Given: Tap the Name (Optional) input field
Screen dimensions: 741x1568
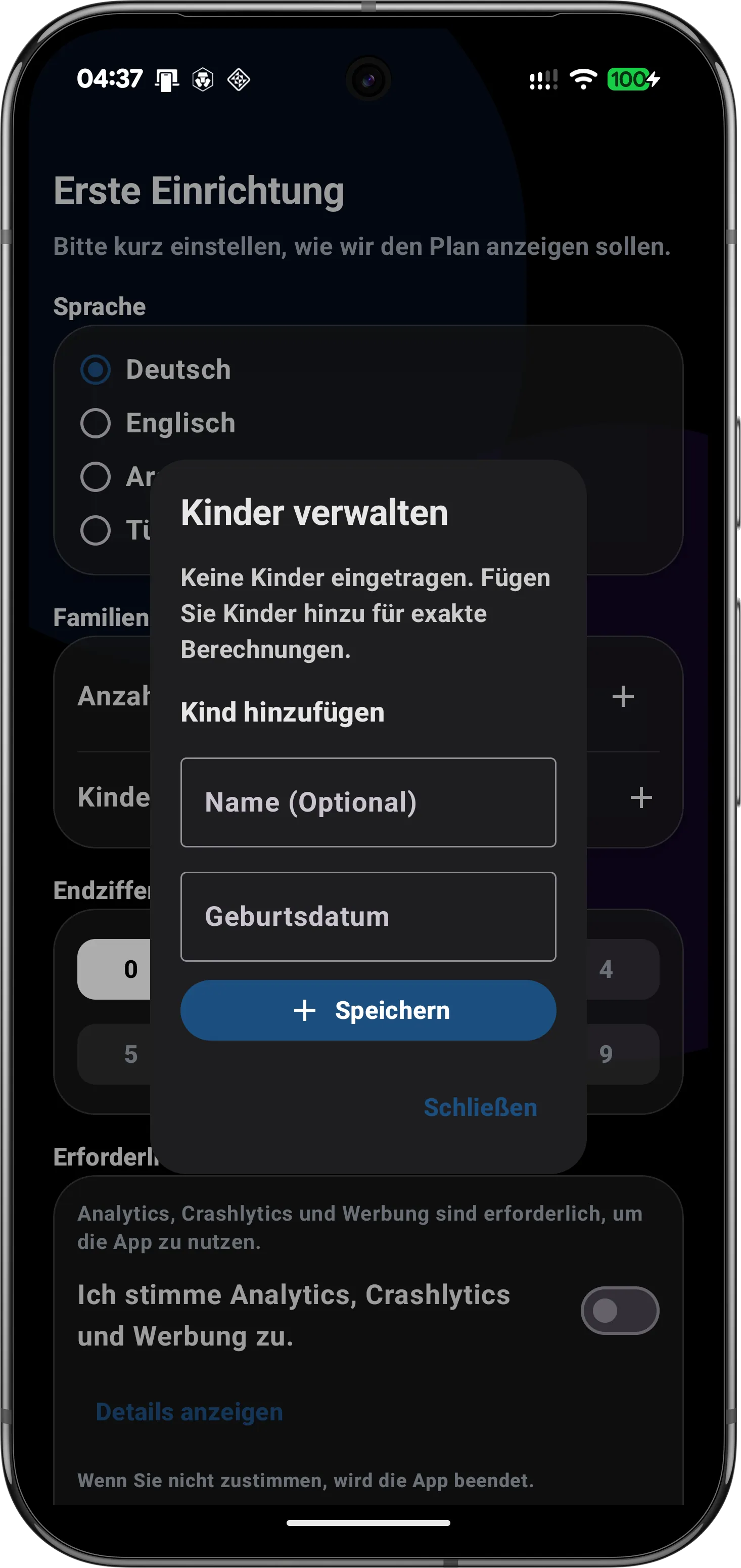Looking at the screenshot, I should tap(367, 802).
